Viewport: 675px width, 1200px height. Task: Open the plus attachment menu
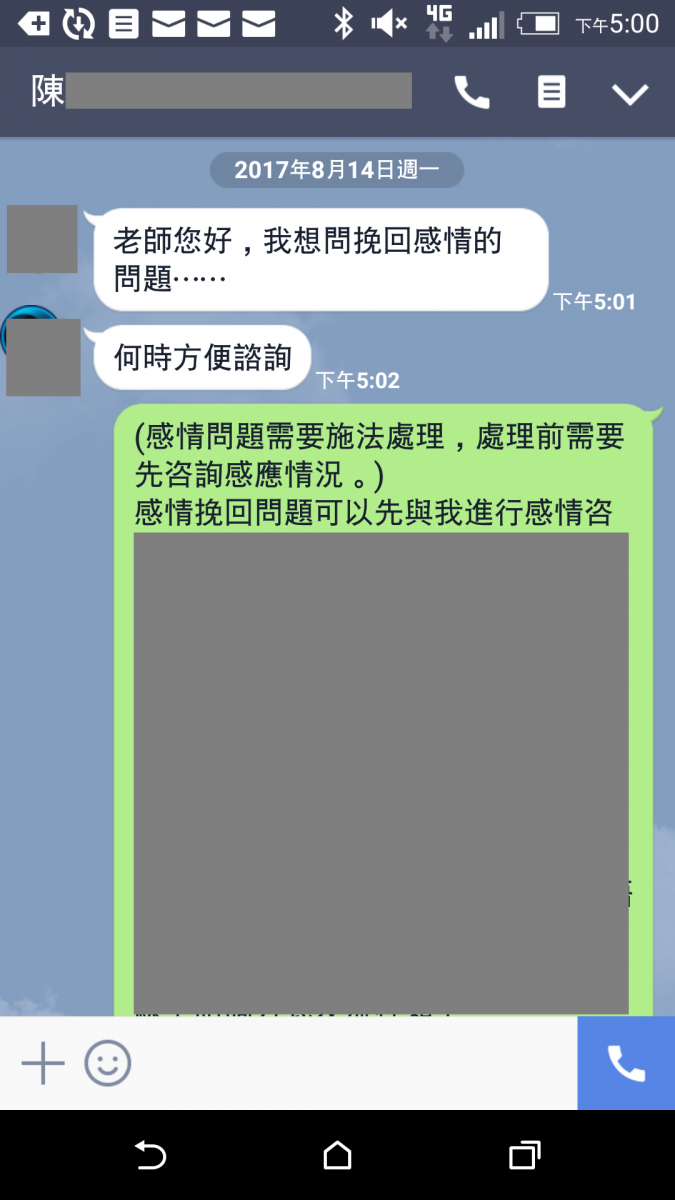click(x=43, y=1063)
